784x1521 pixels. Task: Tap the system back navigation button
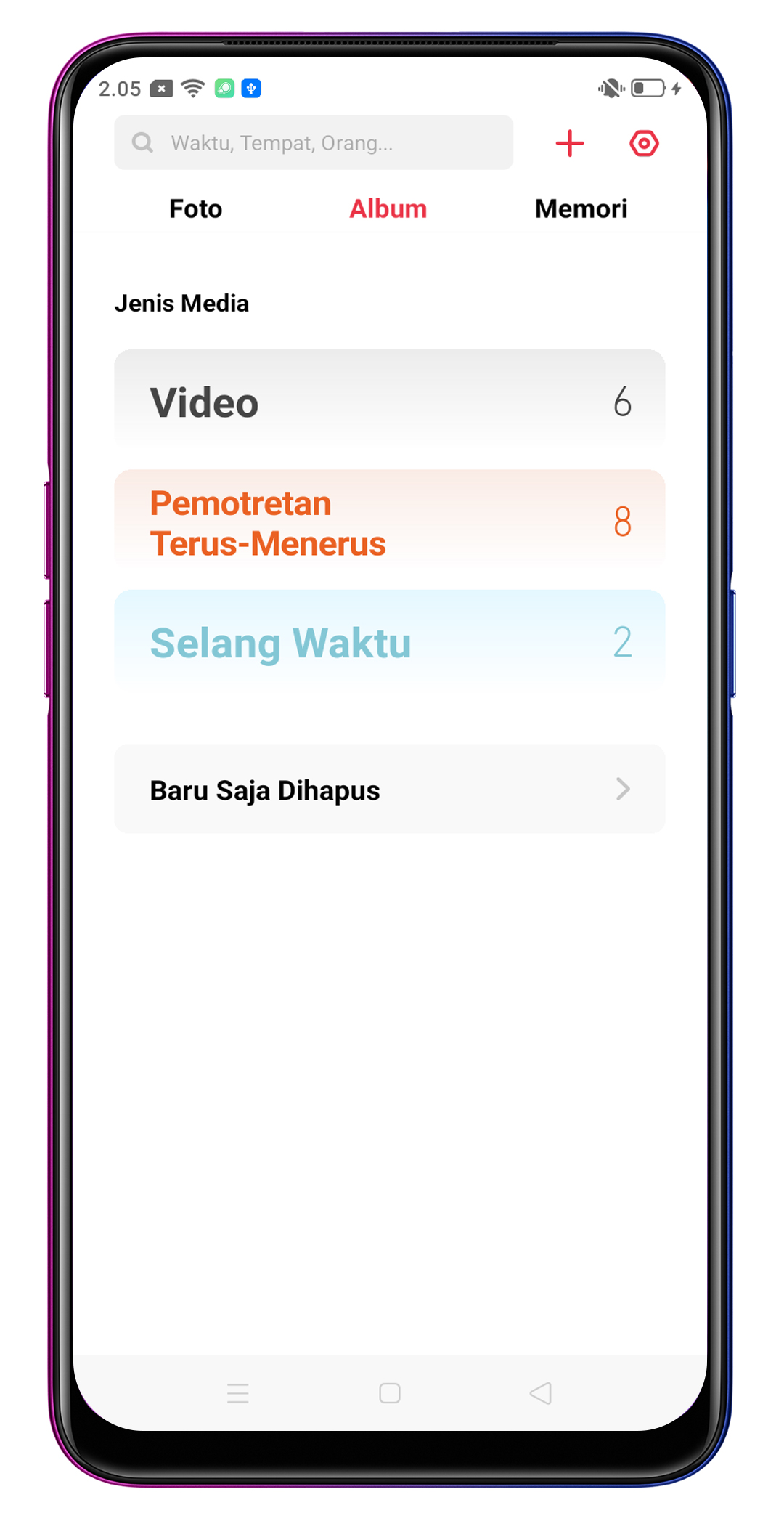point(541,1393)
